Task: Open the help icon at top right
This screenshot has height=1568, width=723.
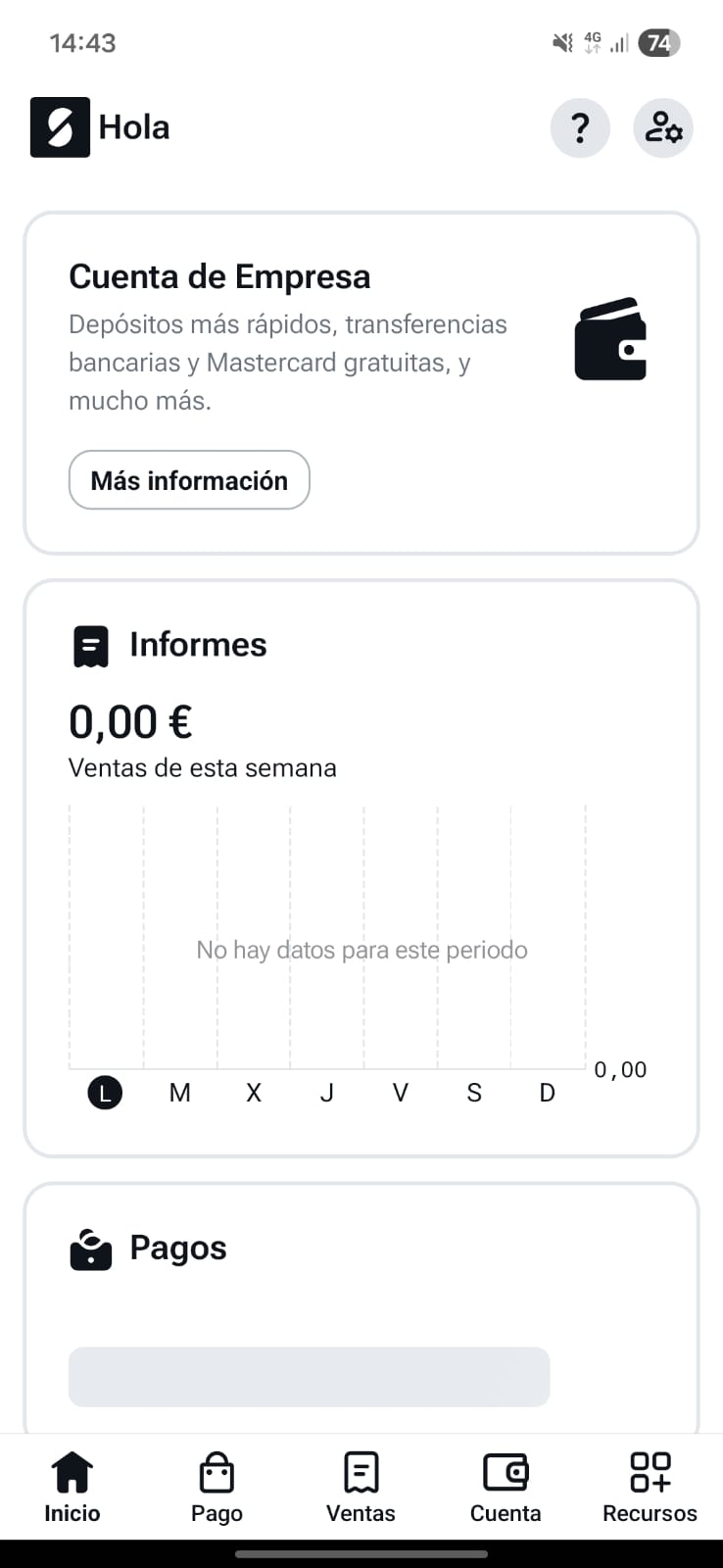Action: [580, 127]
